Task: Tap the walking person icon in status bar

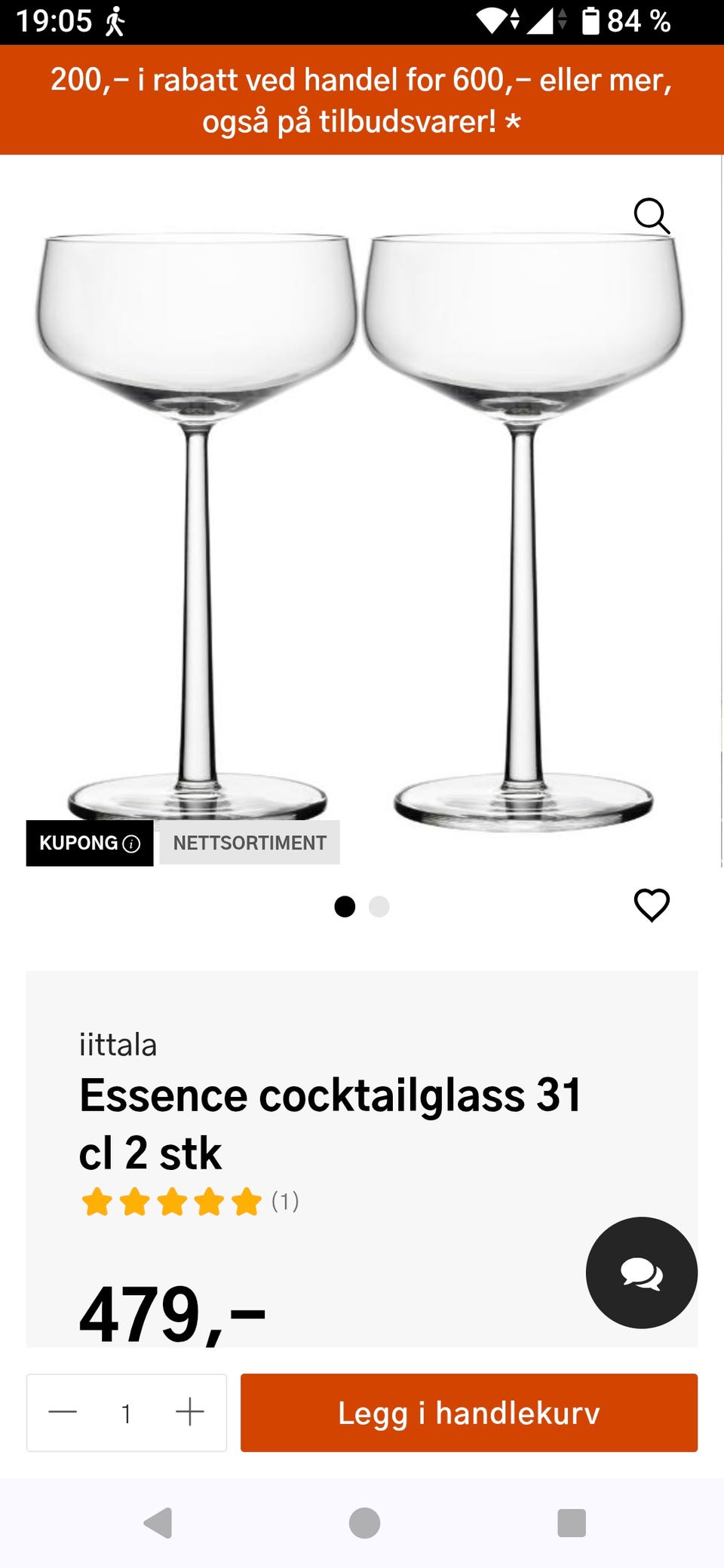Action: pos(115,20)
